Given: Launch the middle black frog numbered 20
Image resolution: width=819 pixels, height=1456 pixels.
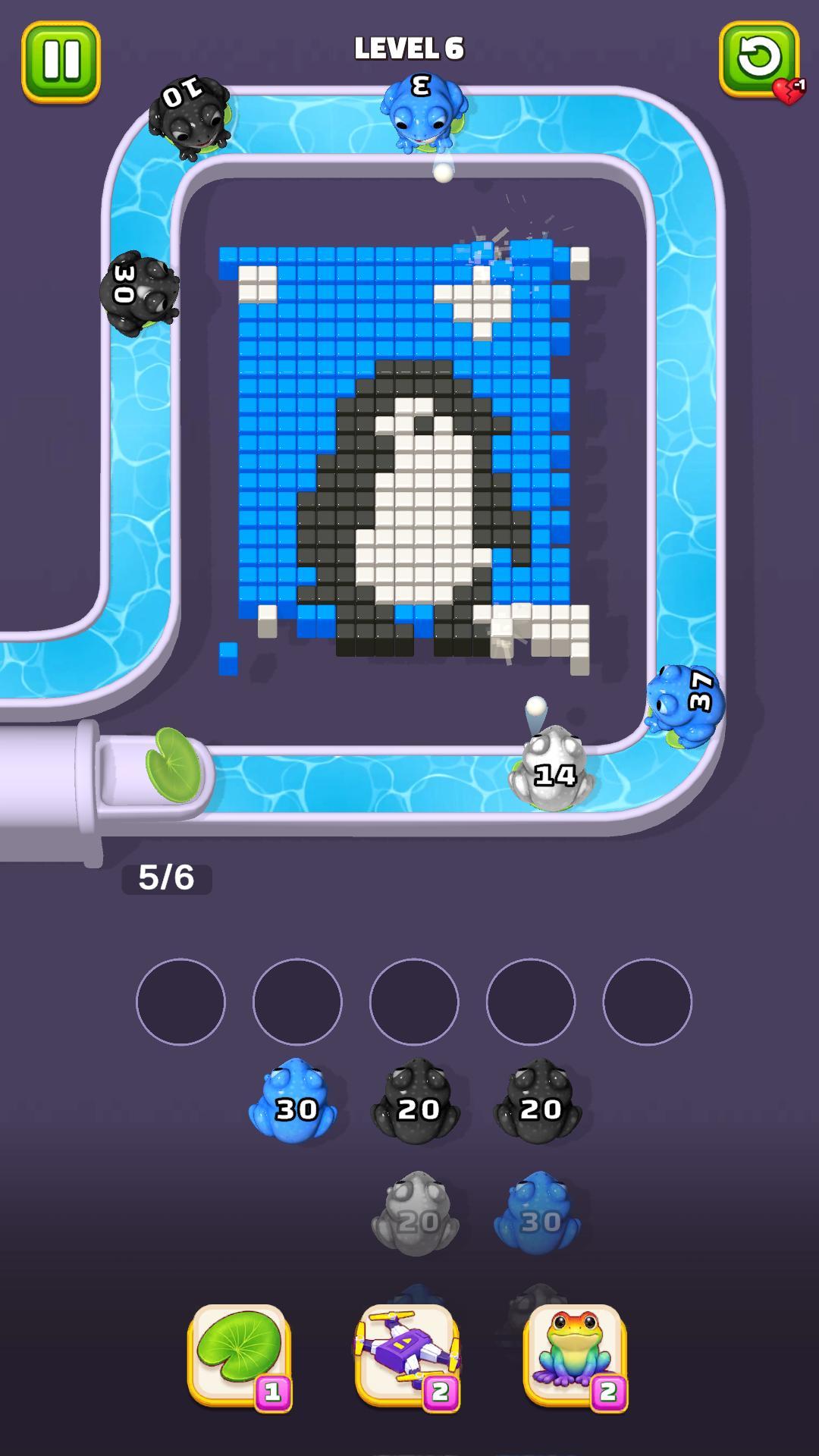Looking at the screenshot, I should coord(416,1101).
